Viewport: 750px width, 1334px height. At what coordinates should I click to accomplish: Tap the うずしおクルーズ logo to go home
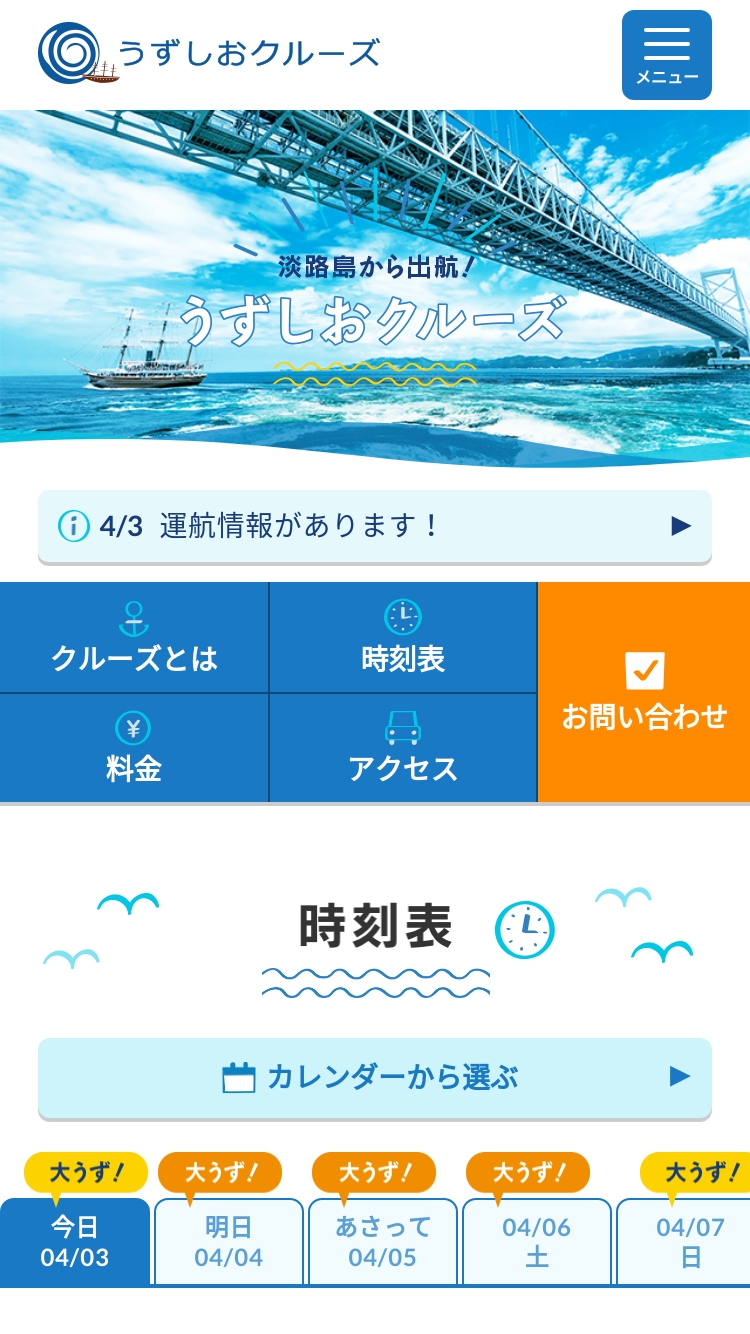tap(210, 53)
